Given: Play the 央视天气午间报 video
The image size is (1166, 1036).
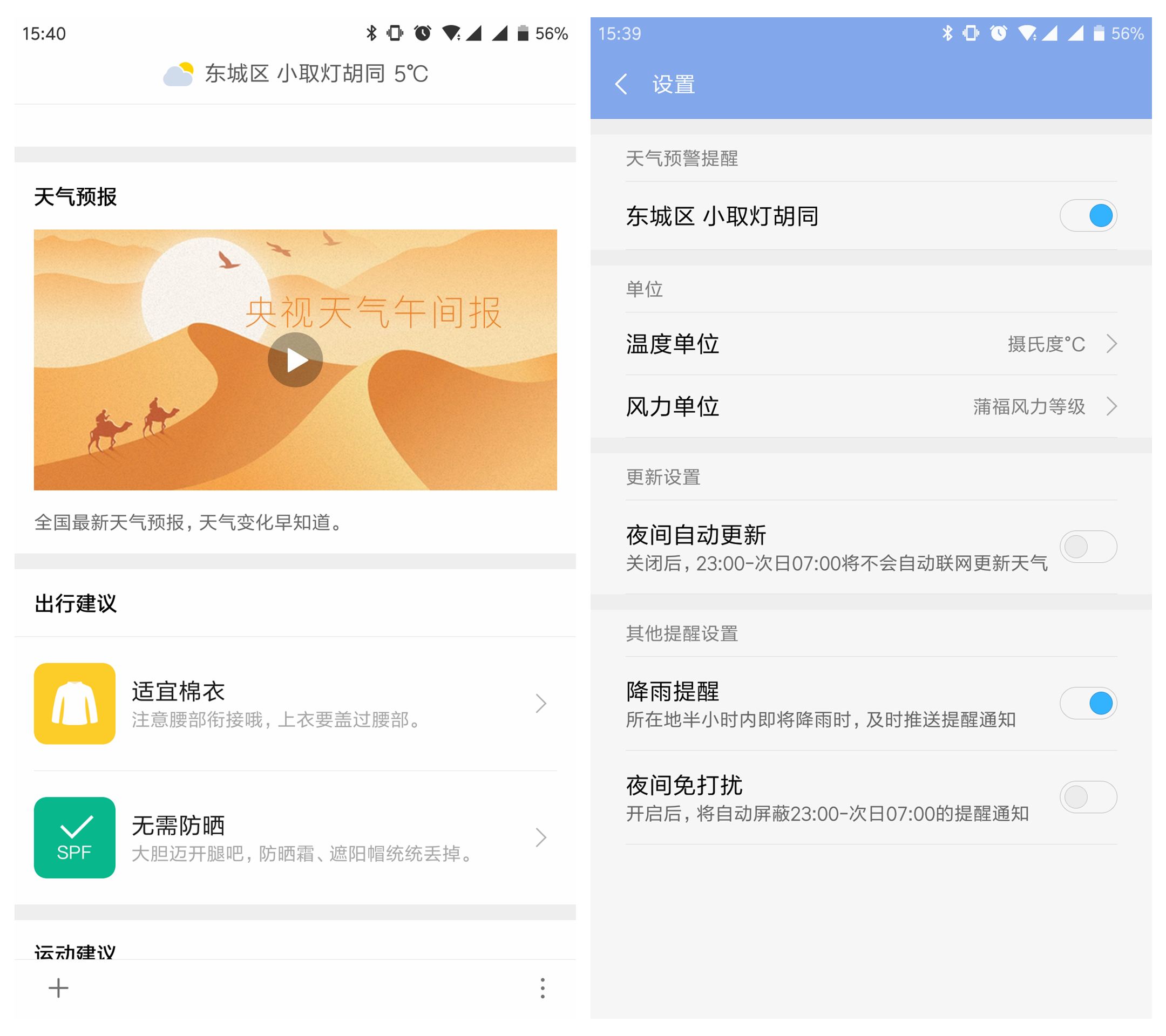Looking at the screenshot, I should (x=295, y=360).
